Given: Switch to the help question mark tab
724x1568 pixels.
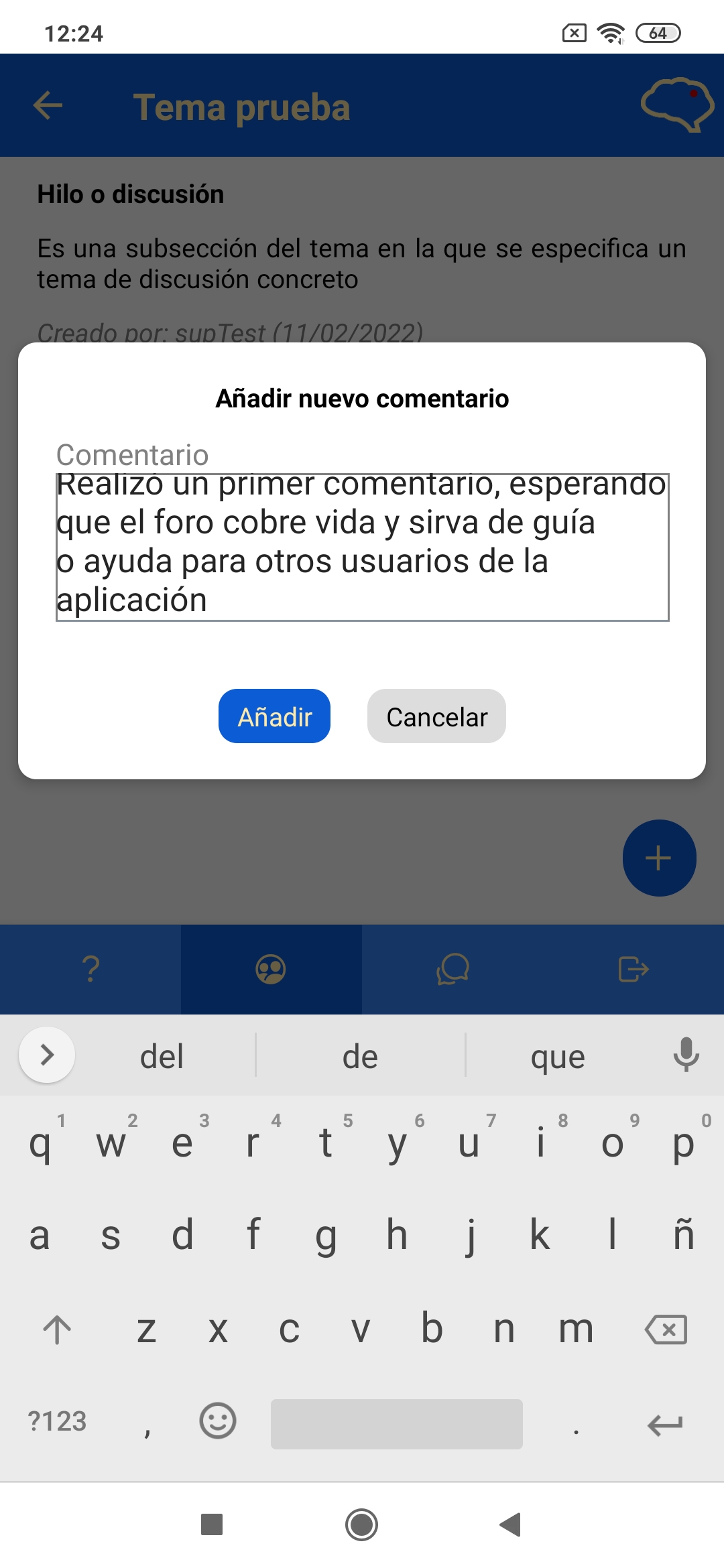Looking at the screenshot, I should [90, 969].
